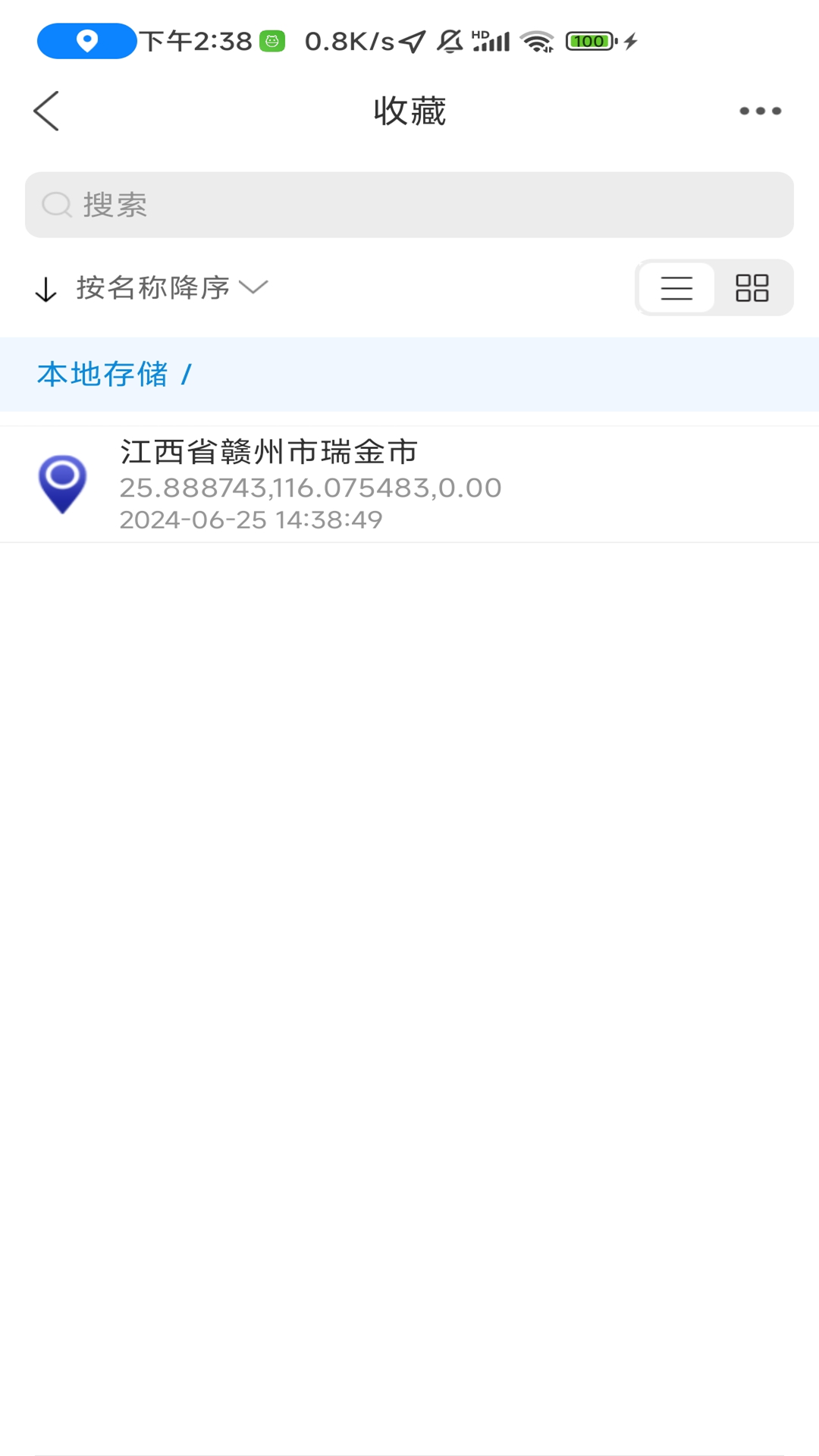Screen dimensions: 819x1456
Task: Enable list layout display mode
Action: coord(676,287)
